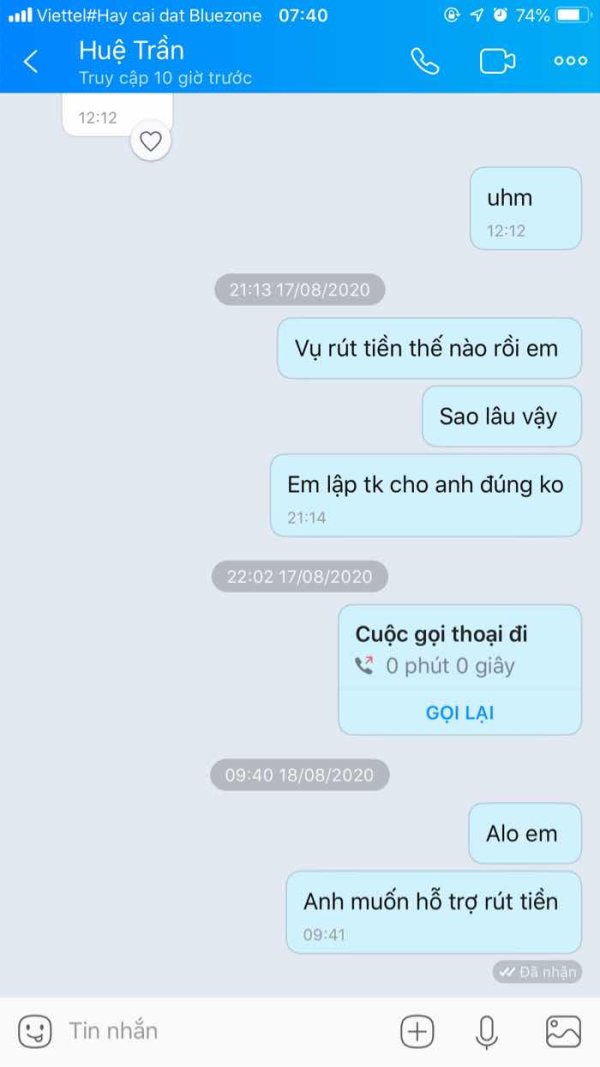The image size is (600, 1067).
Task: Record a voice message with microphone
Action: point(486,1032)
